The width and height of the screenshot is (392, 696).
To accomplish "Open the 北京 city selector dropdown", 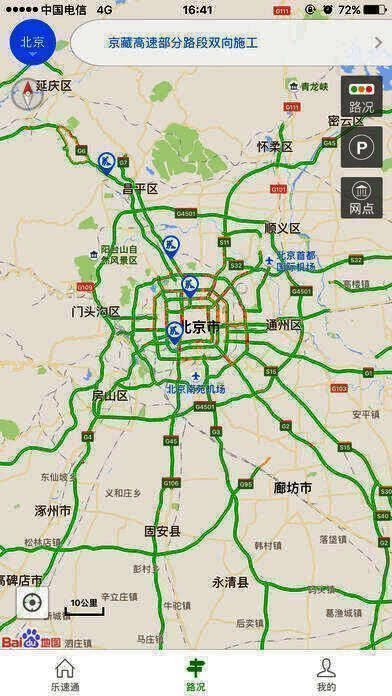I will [32, 43].
